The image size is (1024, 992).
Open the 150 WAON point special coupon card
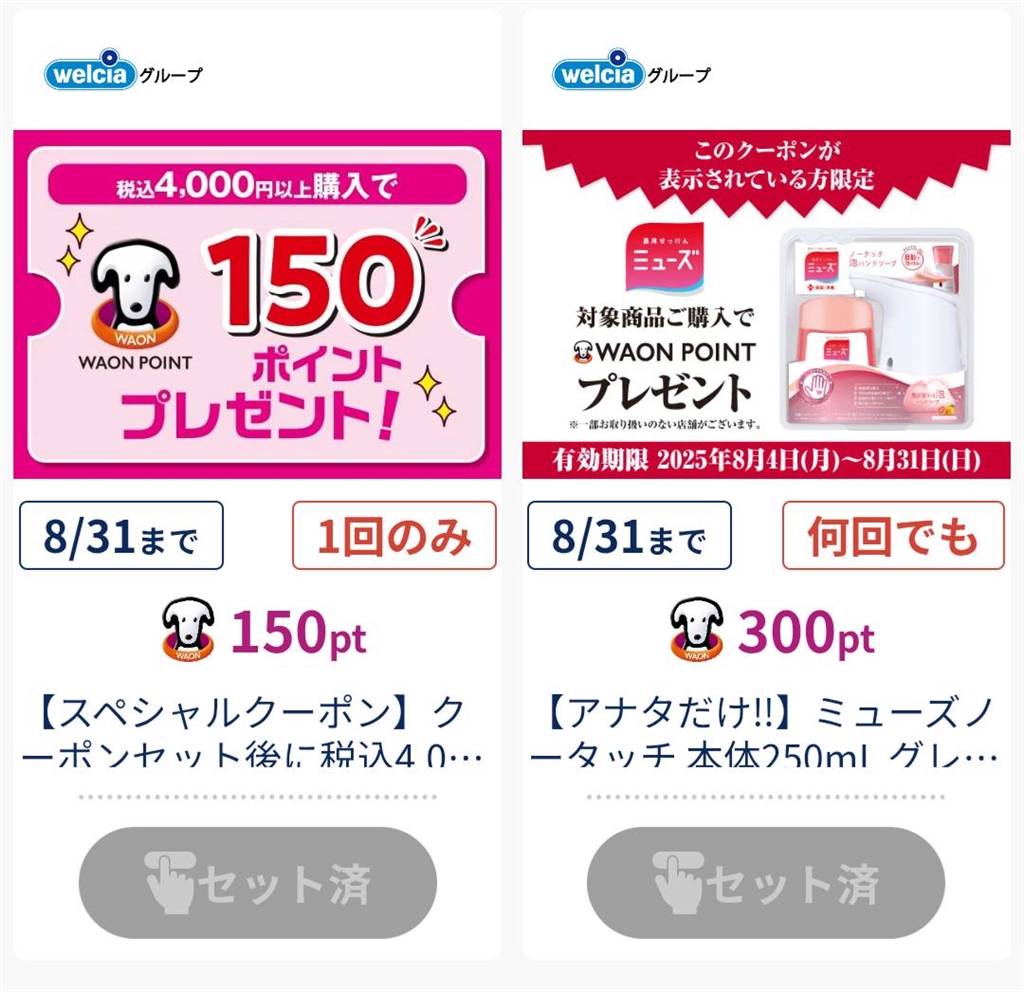(257, 305)
